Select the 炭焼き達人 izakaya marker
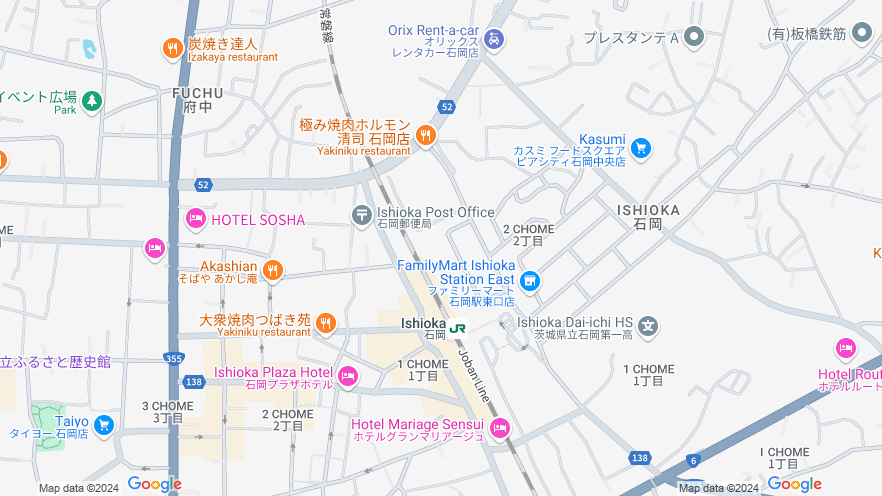882x496 pixels. 173,48
